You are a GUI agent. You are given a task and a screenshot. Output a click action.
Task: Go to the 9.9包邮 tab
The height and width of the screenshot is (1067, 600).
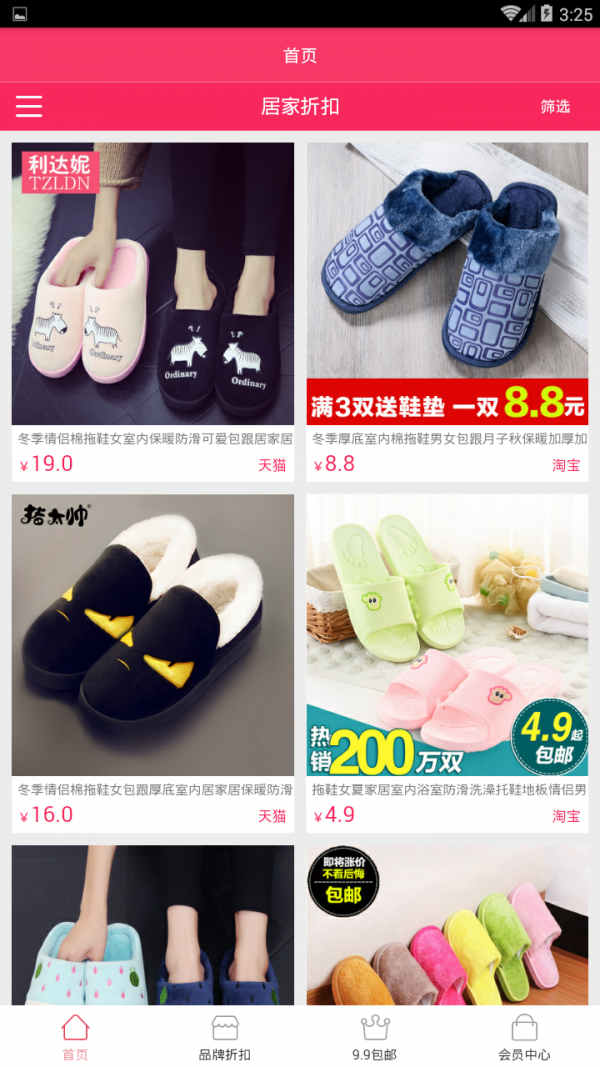click(x=375, y=1037)
